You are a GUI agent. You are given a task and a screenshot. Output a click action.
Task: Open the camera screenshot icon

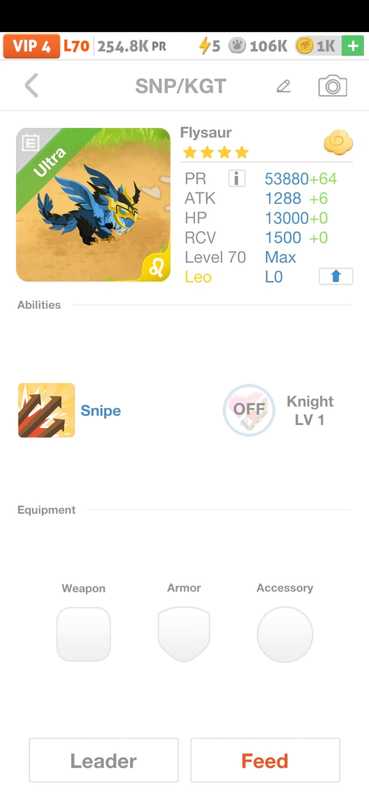[x=333, y=86]
